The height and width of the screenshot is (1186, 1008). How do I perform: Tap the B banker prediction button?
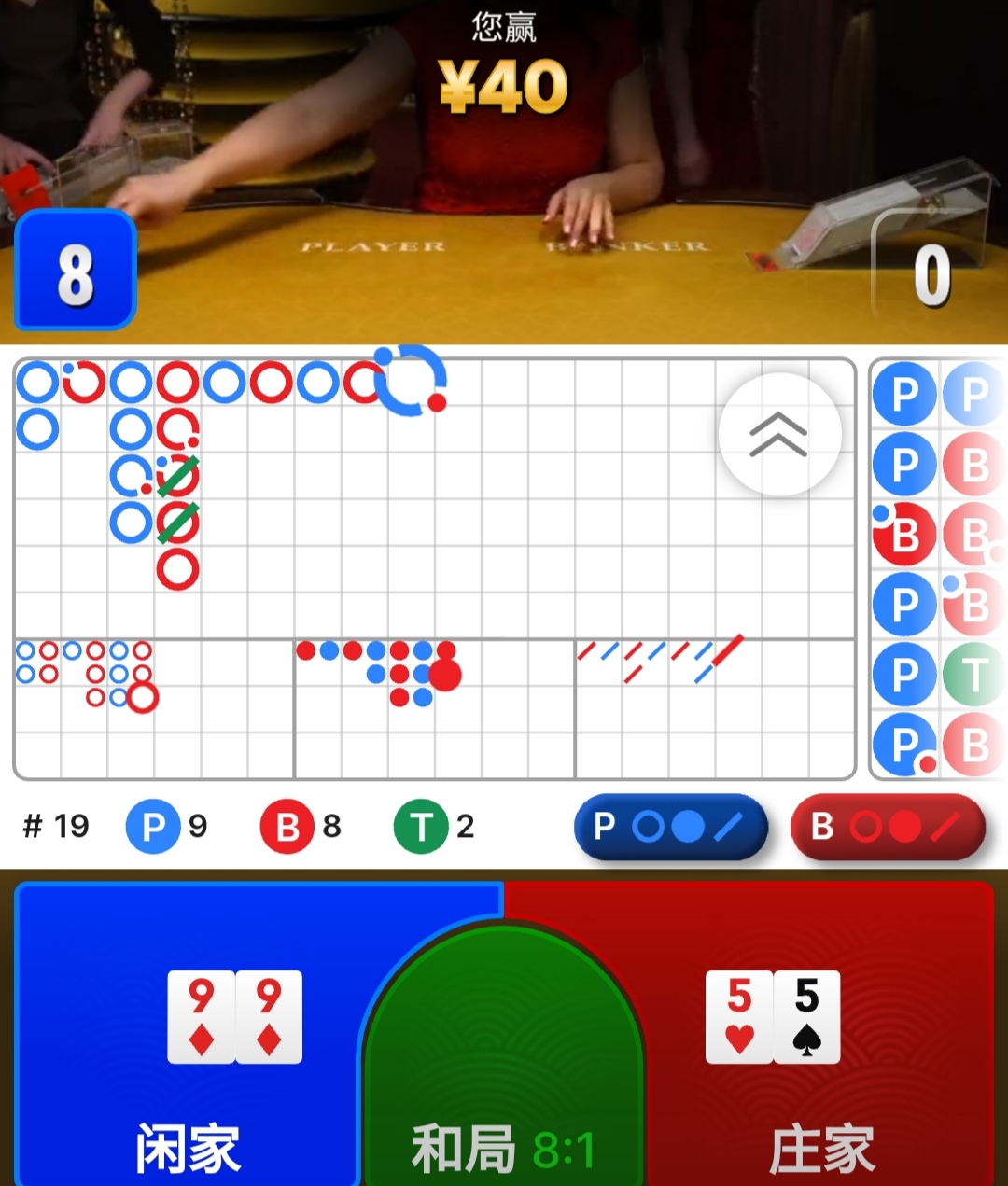pos(888,827)
